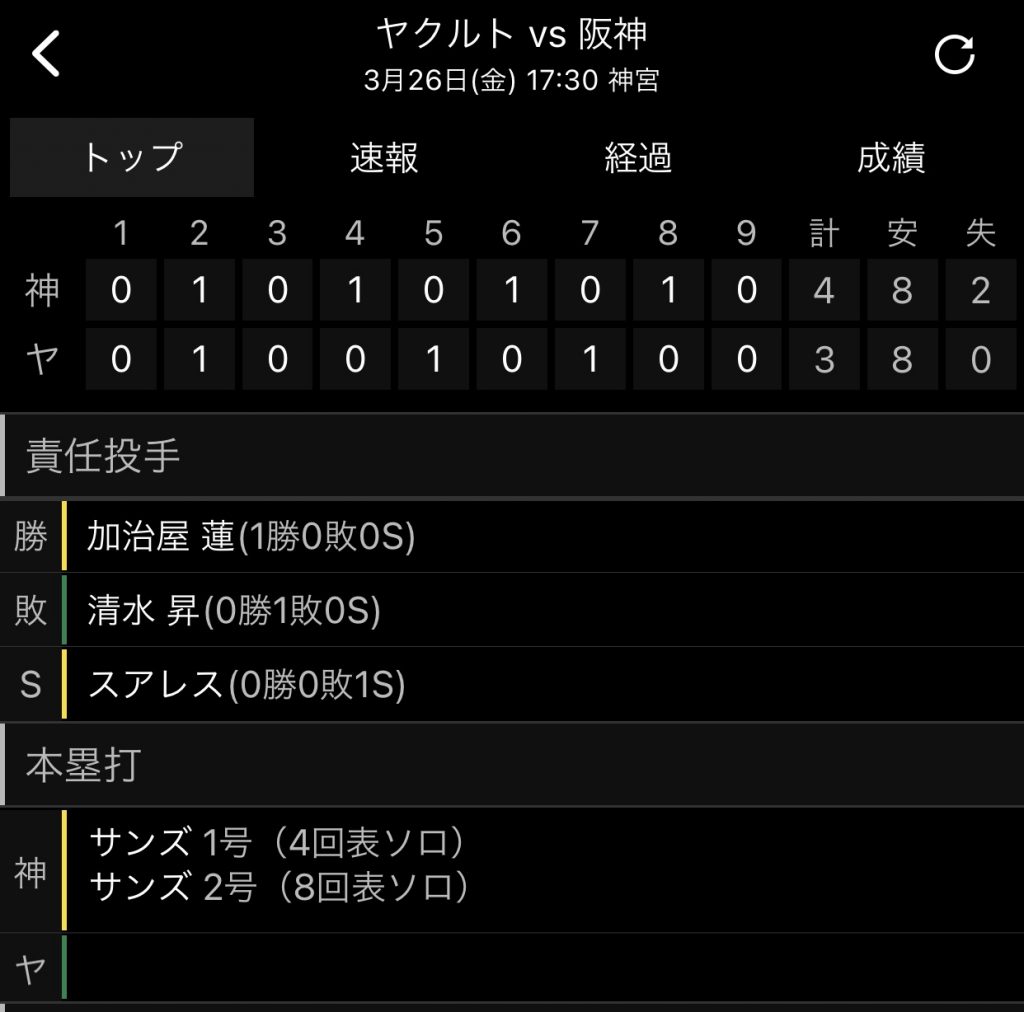Switch to the 速報 tab
Screen dimensions: 1024x1012
click(x=384, y=158)
